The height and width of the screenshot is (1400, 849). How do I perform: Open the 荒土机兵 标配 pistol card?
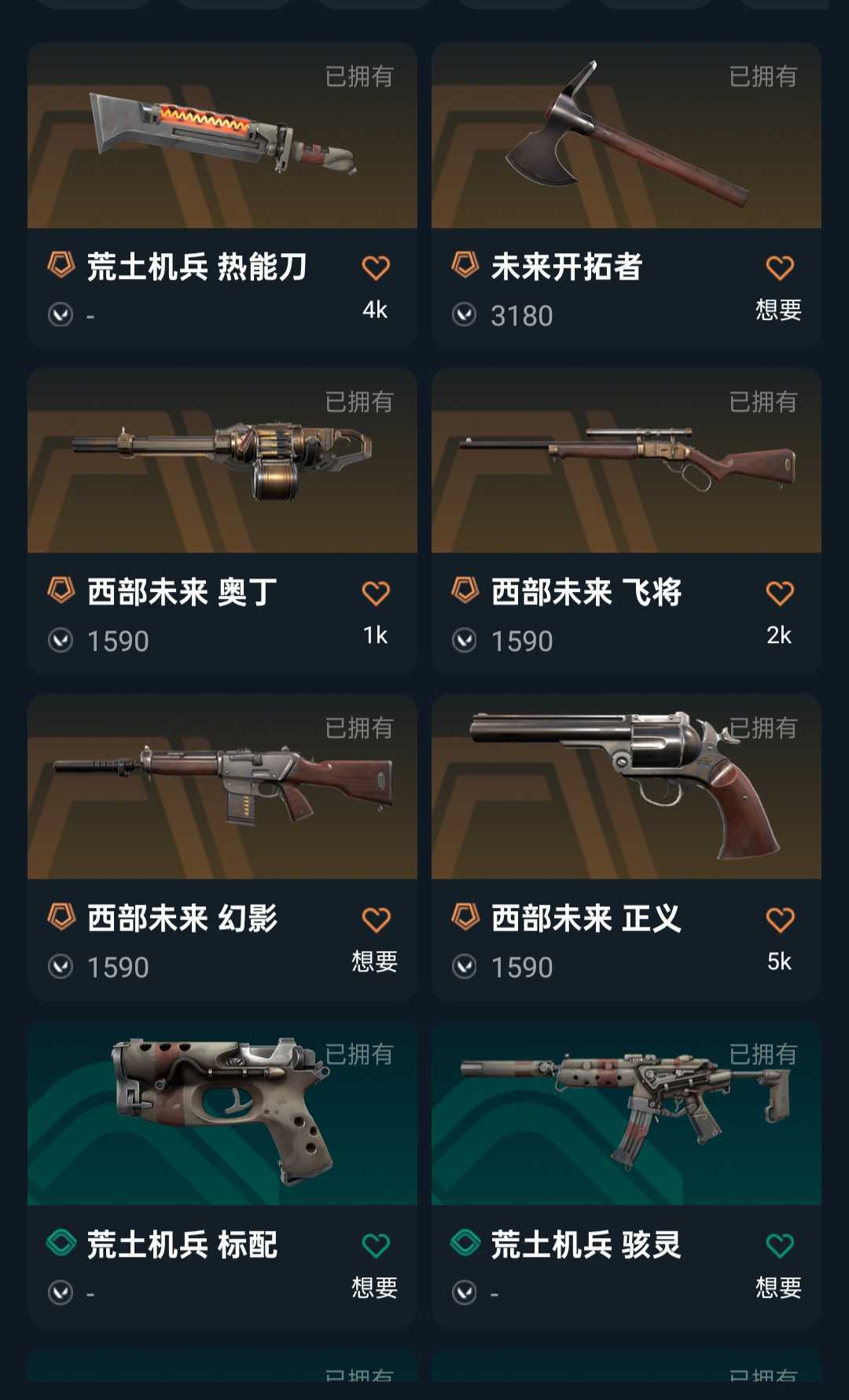[x=222, y=1173]
